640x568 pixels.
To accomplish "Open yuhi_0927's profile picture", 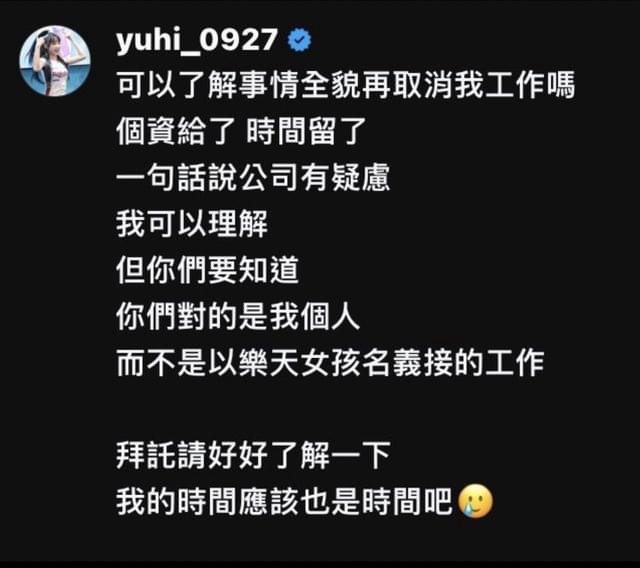I will click(54, 61).
